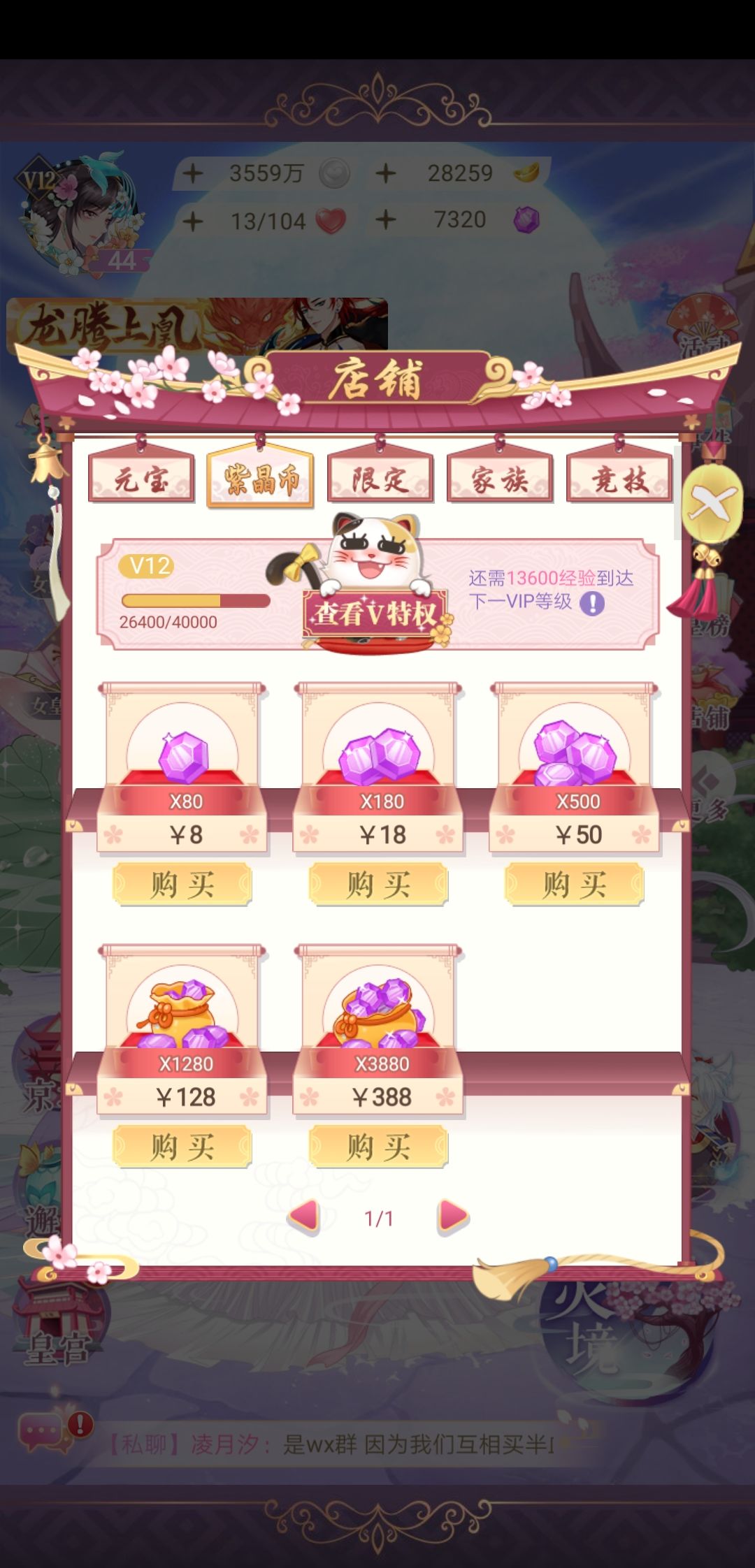Viewport: 755px width, 1568px height.
Task: Tap the plus icon beside the gold ingots 28259
Action: pyautogui.click(x=387, y=174)
